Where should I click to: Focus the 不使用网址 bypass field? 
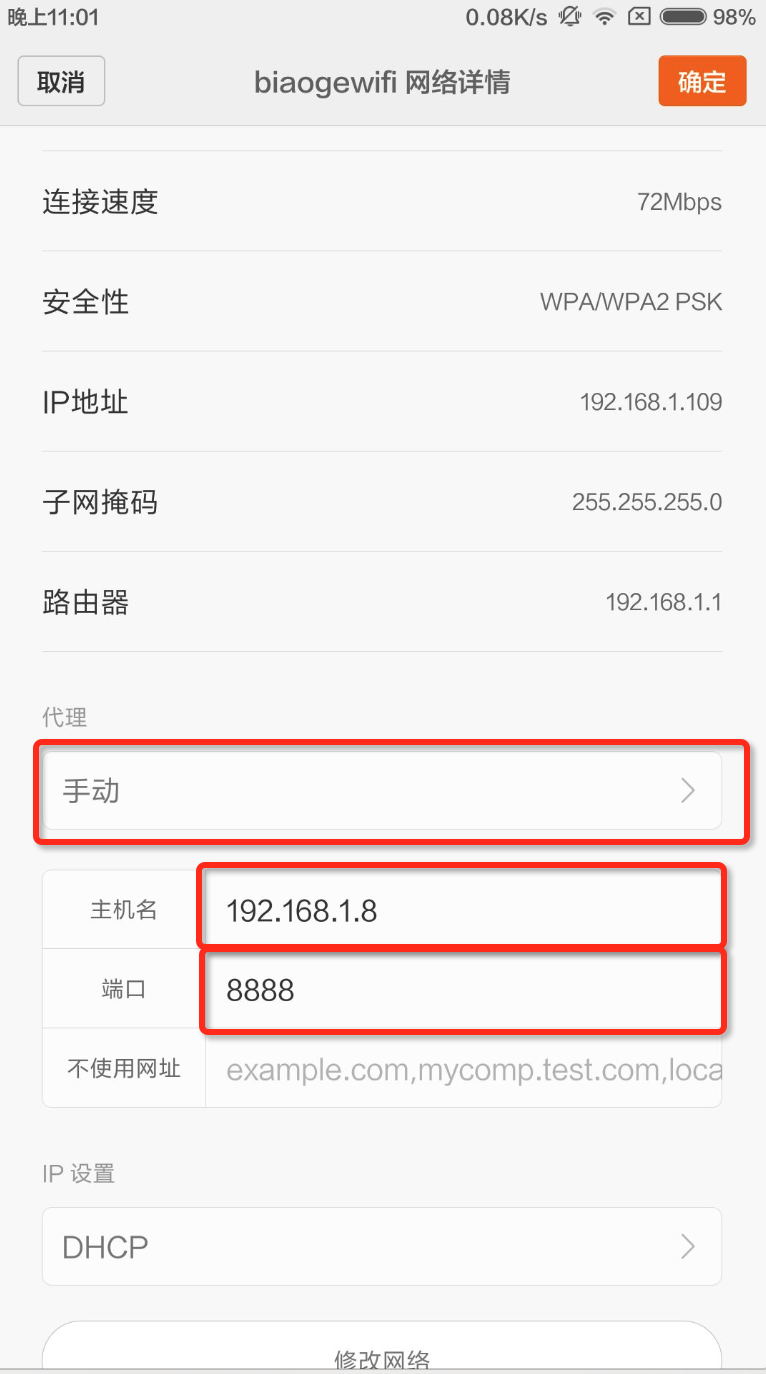click(x=463, y=1068)
